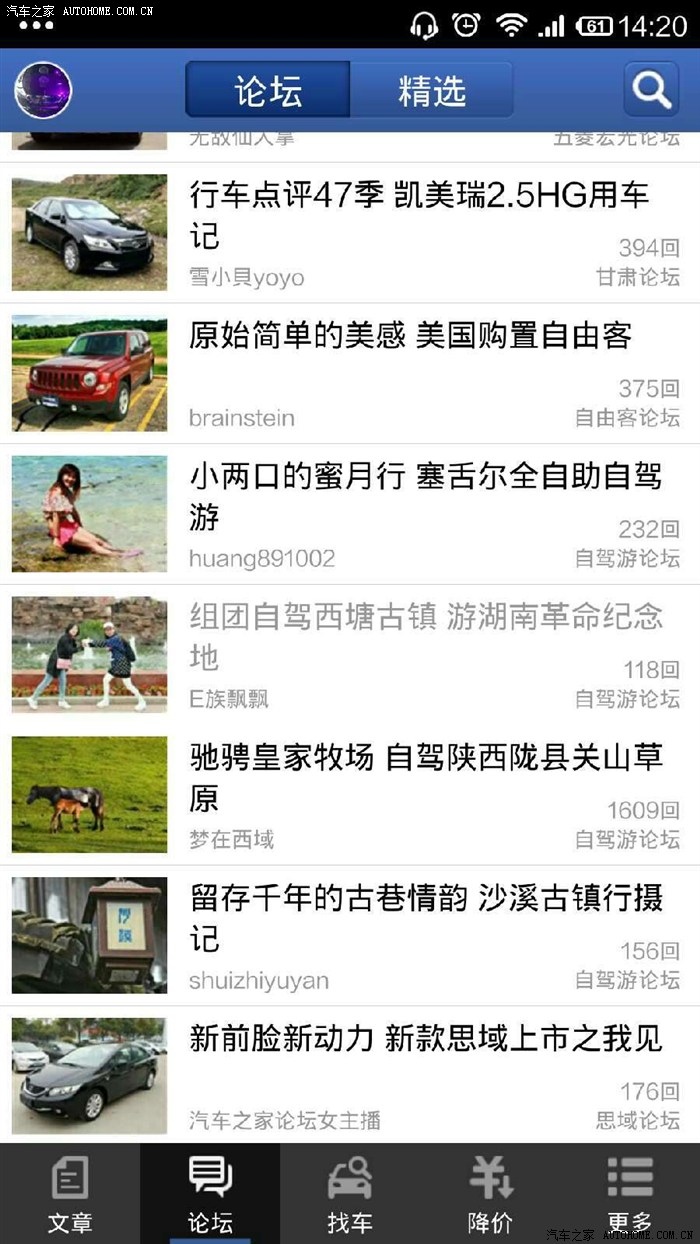Open post 原始简单的美感 美国购置自由客

(x=410, y=337)
